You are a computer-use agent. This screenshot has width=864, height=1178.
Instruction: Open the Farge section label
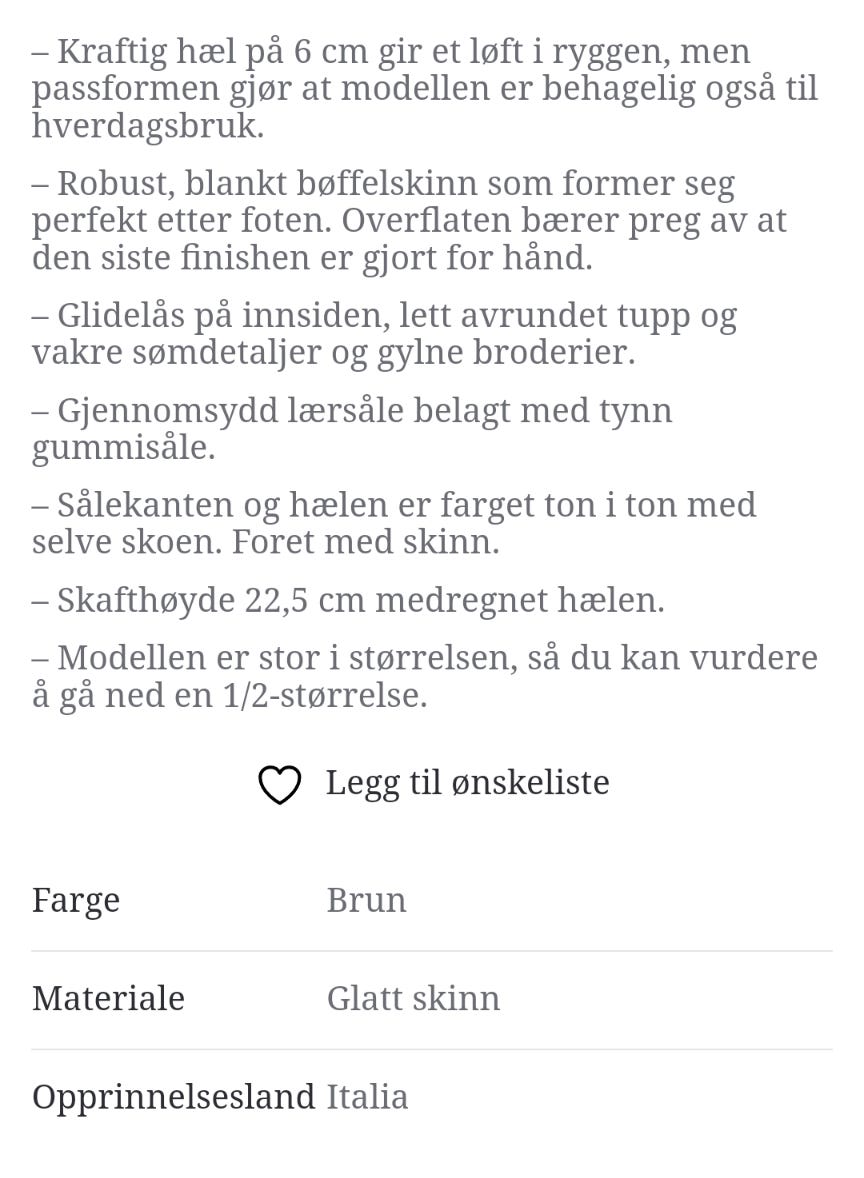pos(76,900)
